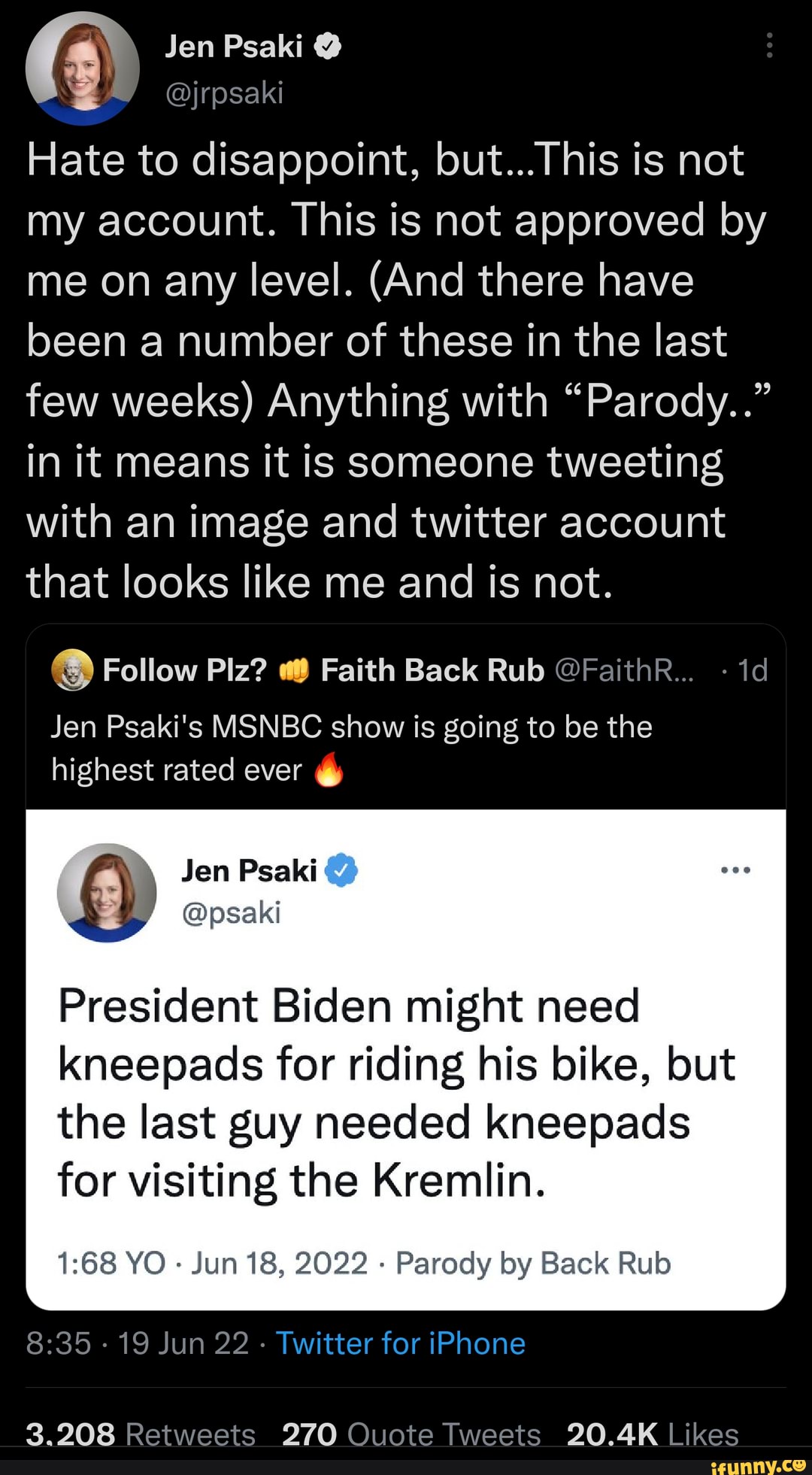812x1475 pixels.
Task: Click the truncated @FaithR handle
Action: [x=624, y=669]
